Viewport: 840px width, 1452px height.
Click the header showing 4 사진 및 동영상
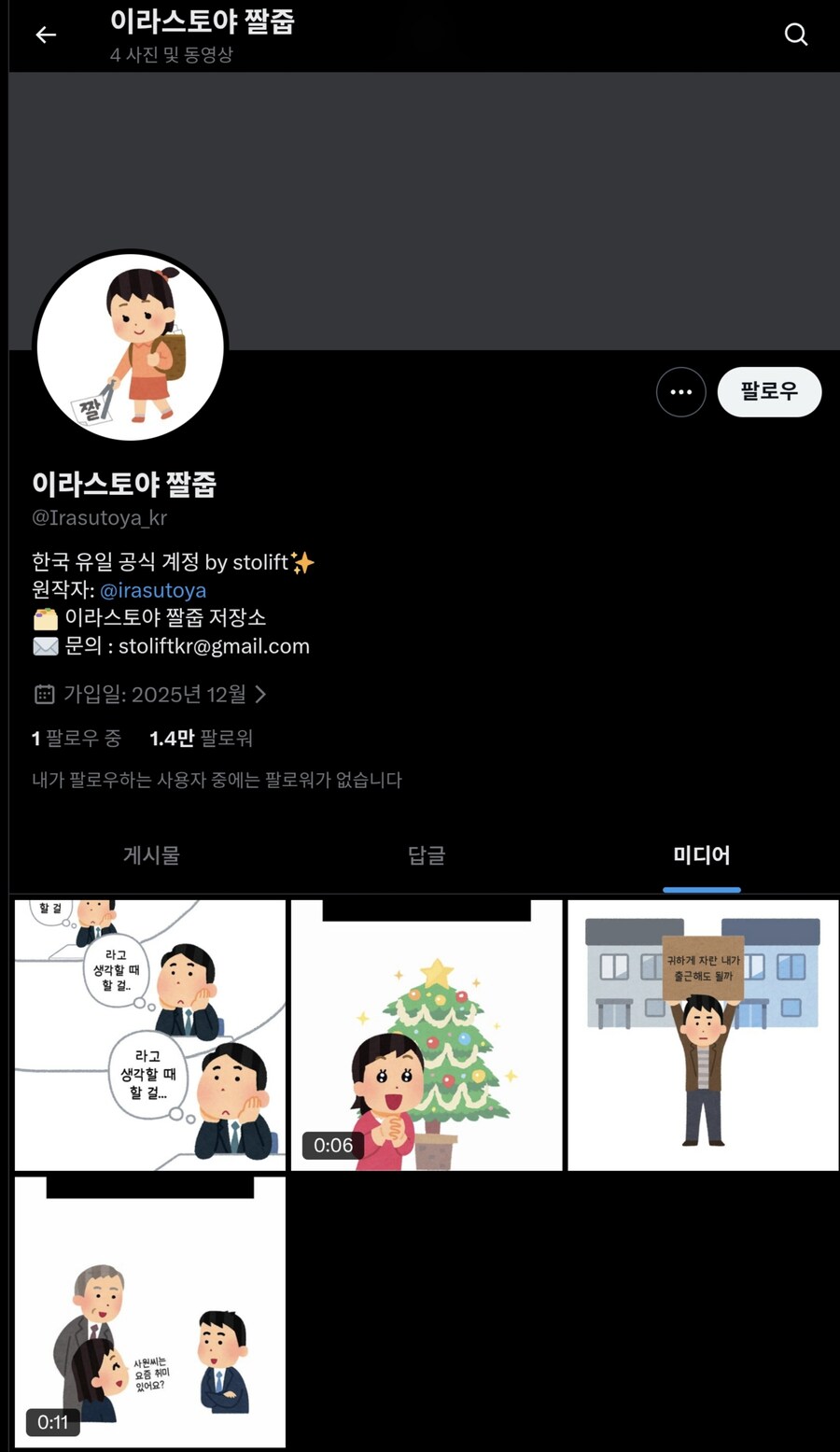point(171,55)
